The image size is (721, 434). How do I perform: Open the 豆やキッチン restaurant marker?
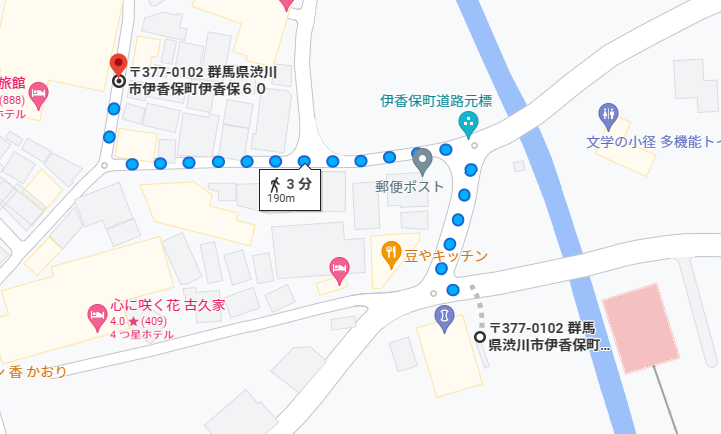point(392,254)
